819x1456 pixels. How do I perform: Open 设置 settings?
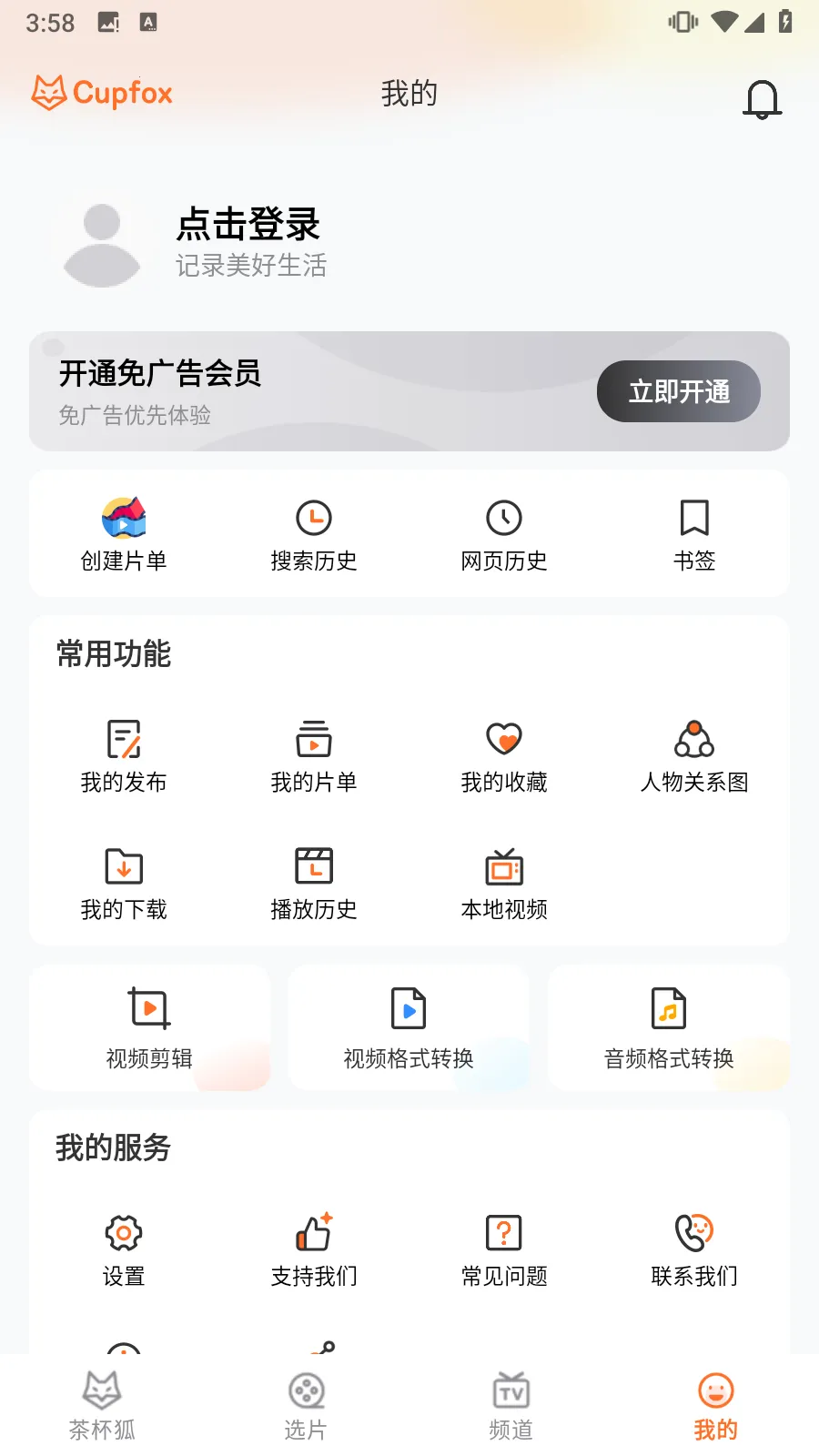point(124,1249)
